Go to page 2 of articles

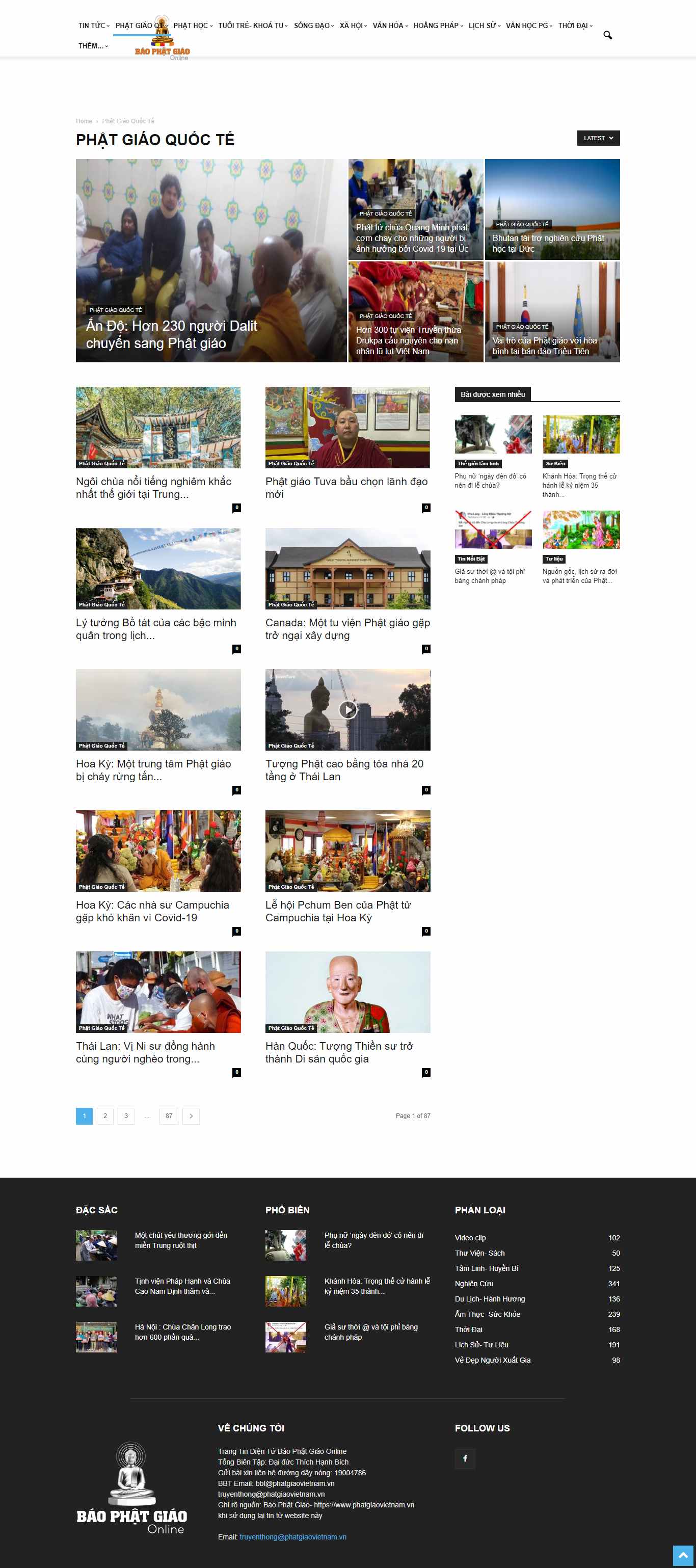[x=104, y=1115]
